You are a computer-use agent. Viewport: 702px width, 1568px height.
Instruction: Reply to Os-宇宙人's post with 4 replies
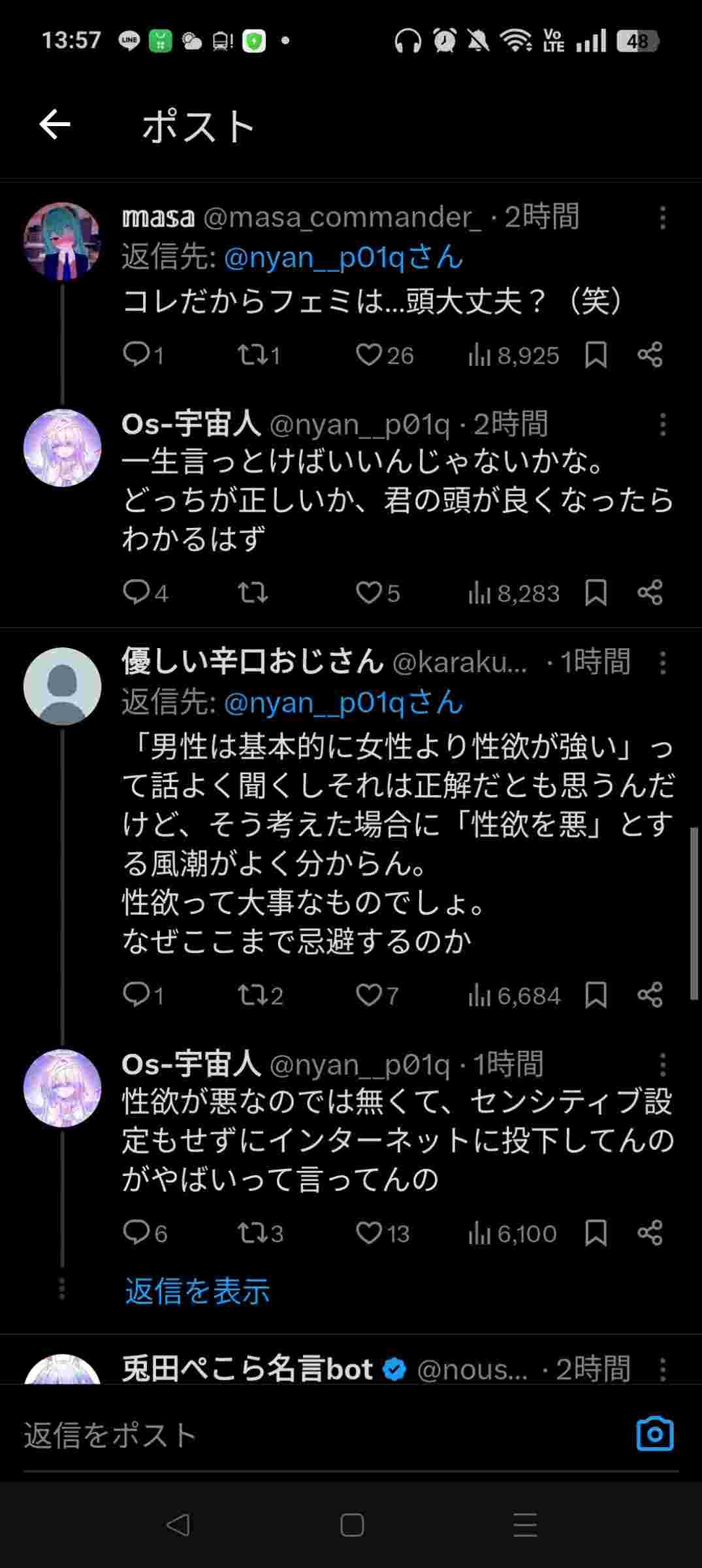[137, 593]
